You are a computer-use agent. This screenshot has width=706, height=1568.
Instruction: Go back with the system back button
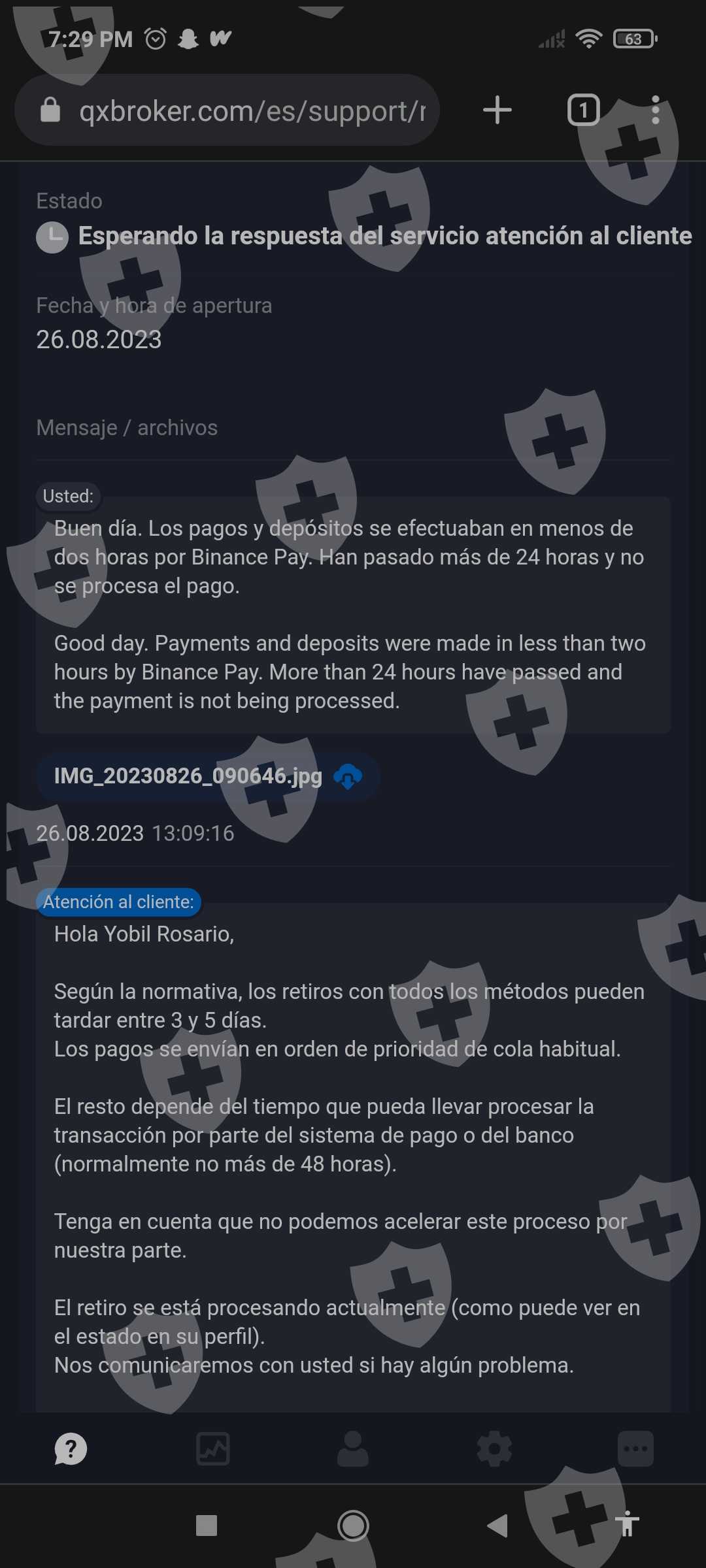click(498, 1526)
